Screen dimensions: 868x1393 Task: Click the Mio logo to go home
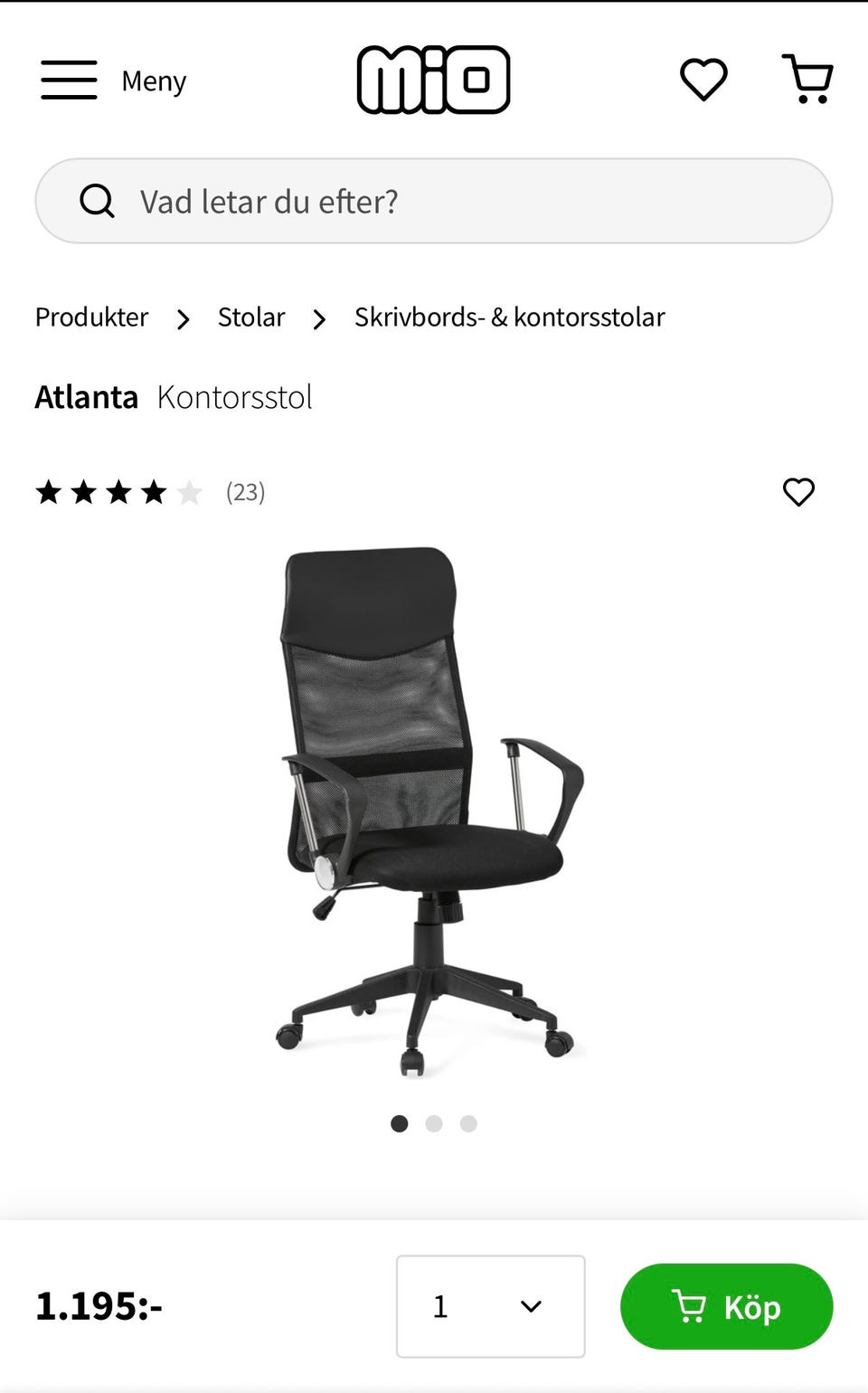pos(434,80)
